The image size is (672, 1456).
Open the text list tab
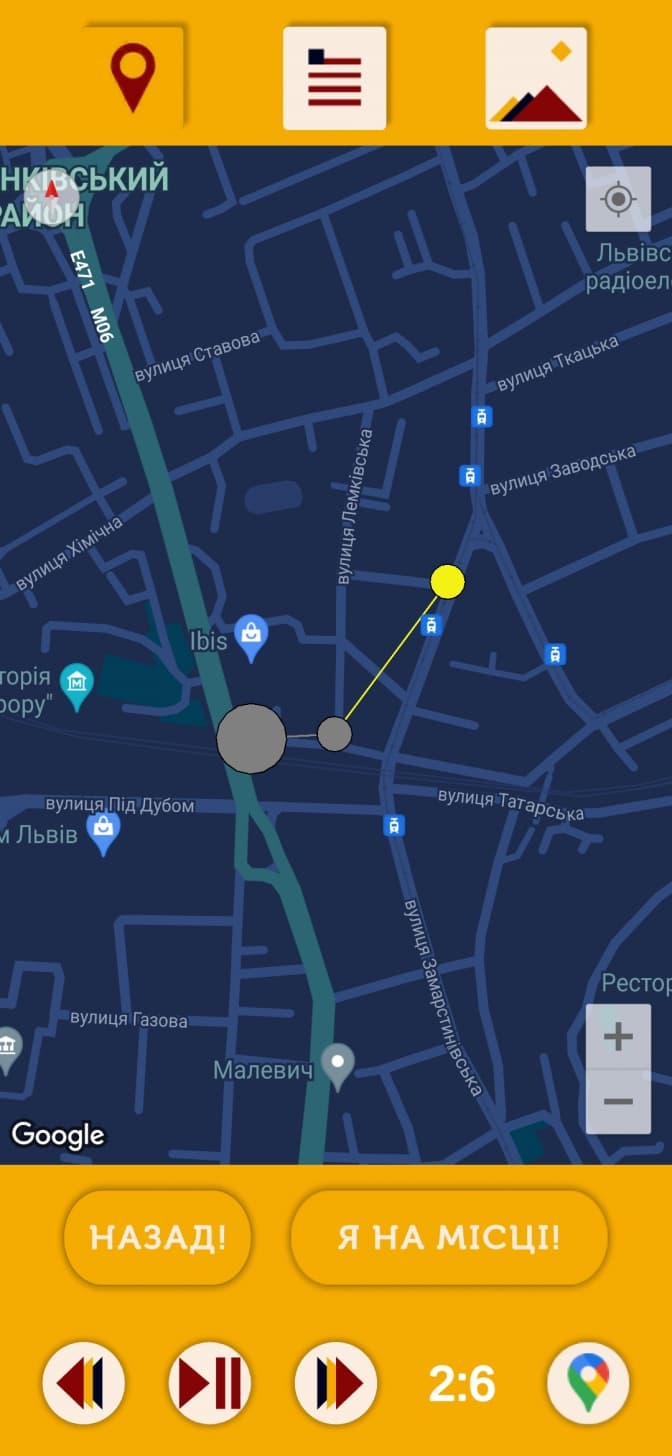[334, 78]
